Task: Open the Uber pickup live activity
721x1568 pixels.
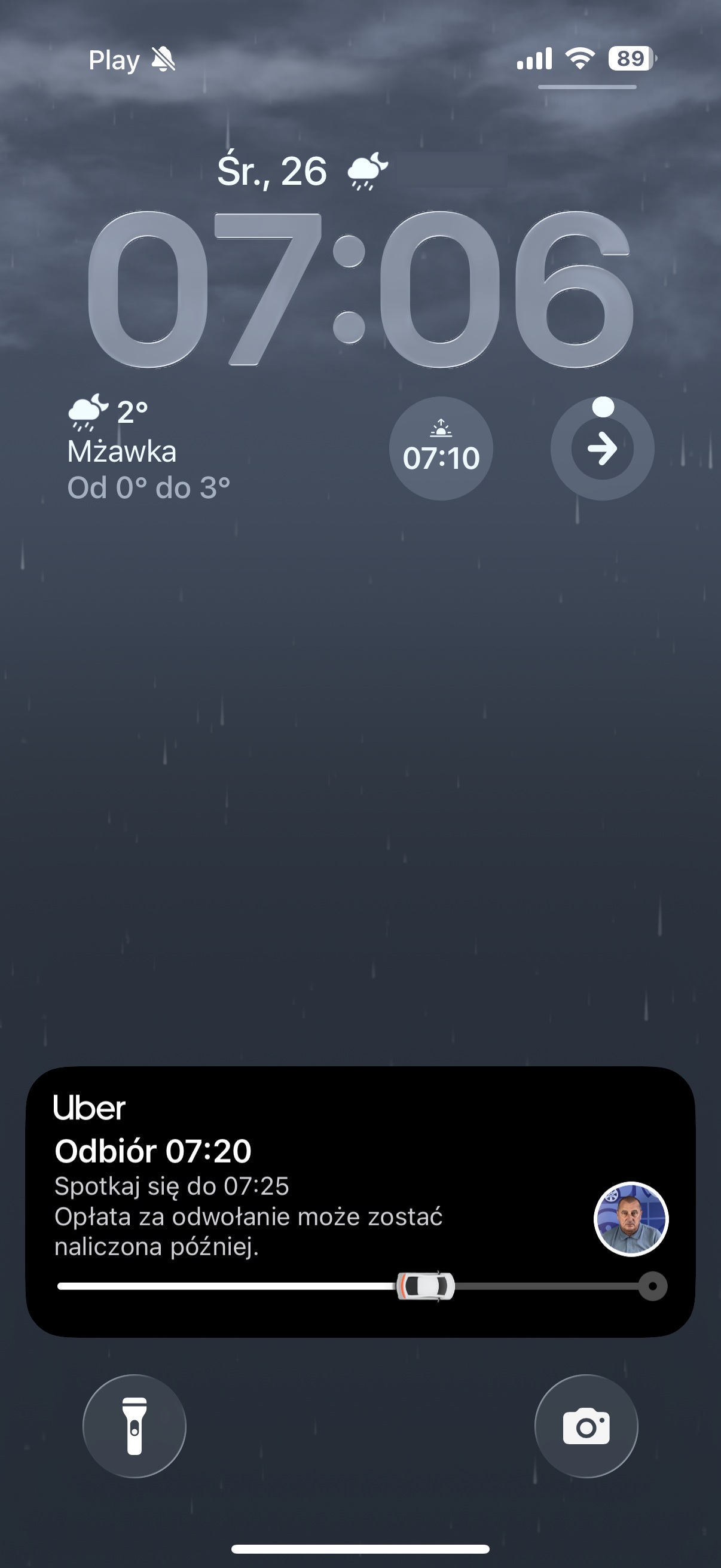Action: [360, 1201]
